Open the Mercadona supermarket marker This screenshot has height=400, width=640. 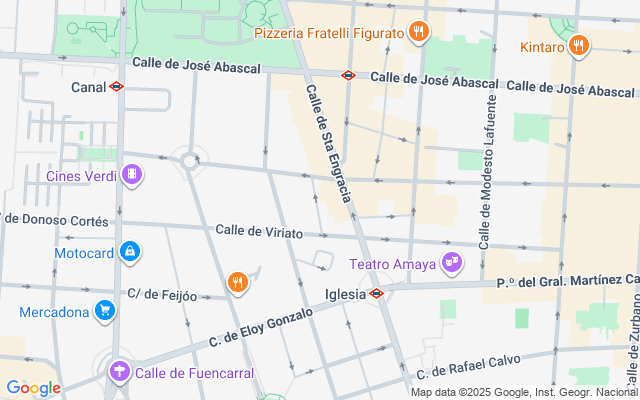tap(104, 311)
